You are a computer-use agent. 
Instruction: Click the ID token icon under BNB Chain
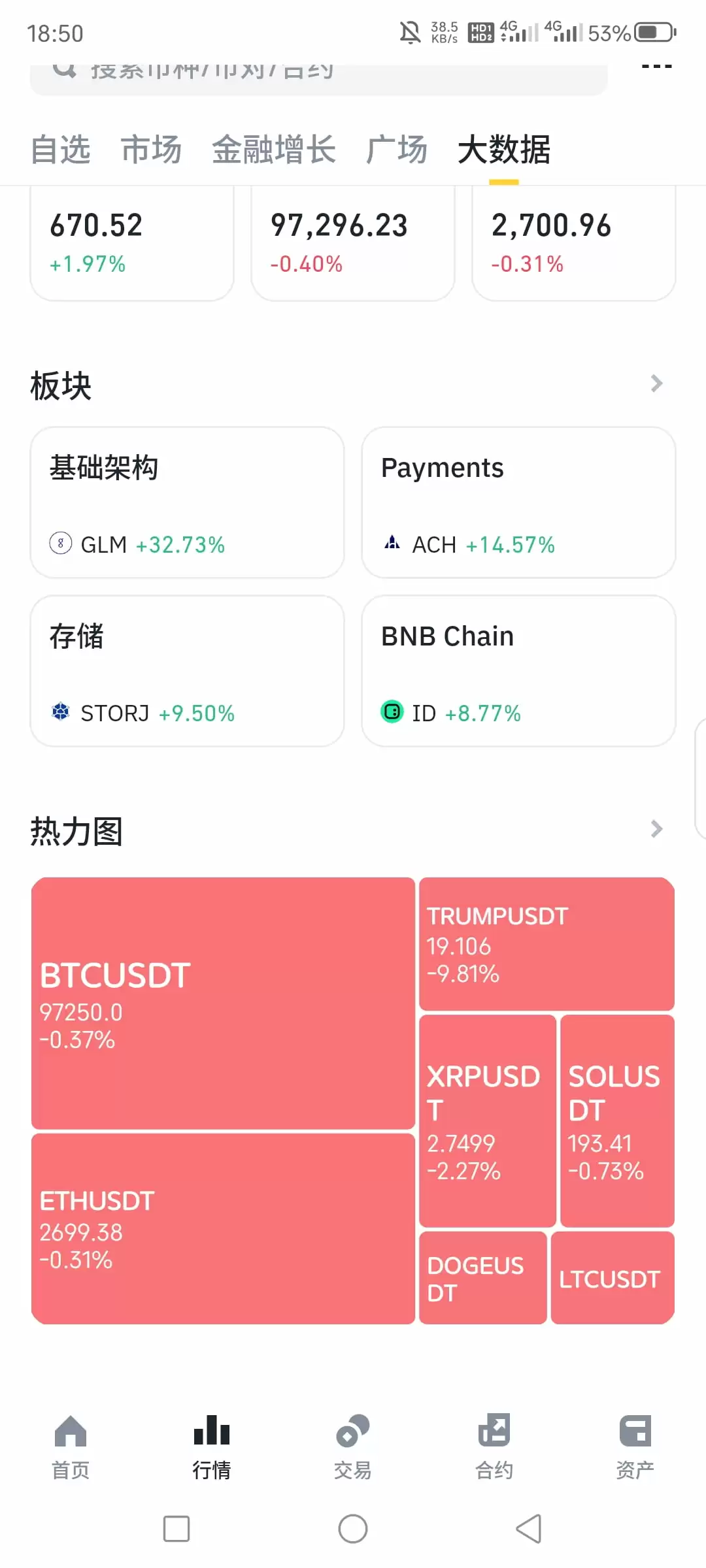click(x=392, y=711)
